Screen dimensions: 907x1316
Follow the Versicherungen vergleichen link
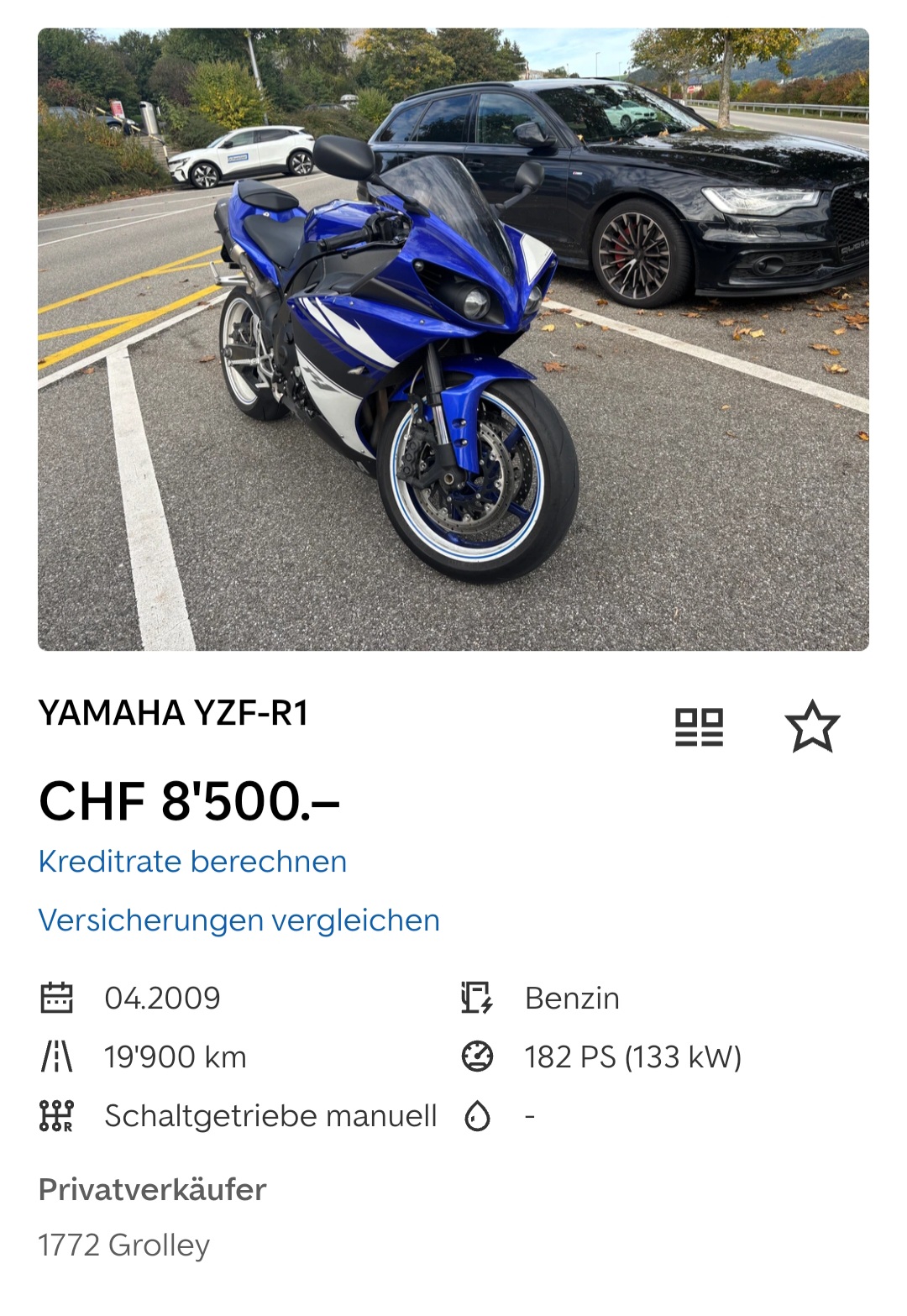click(239, 920)
